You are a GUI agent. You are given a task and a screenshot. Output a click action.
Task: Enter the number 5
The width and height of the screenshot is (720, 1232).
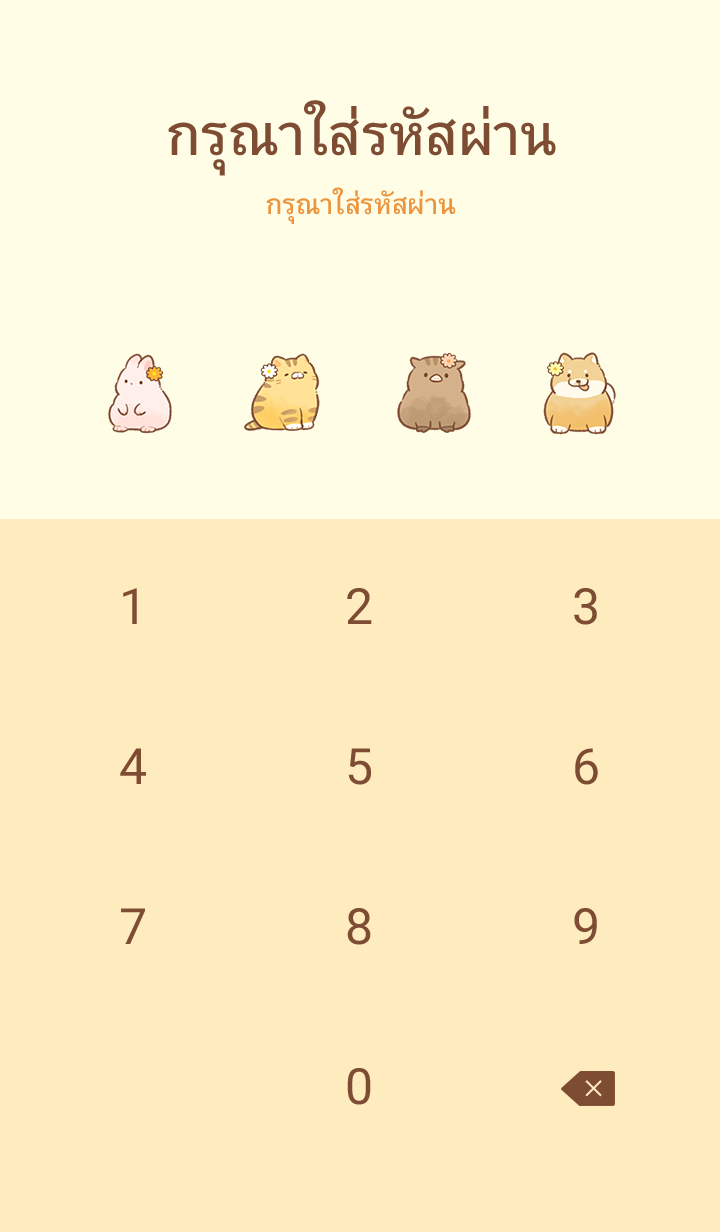pyautogui.click(x=359, y=768)
